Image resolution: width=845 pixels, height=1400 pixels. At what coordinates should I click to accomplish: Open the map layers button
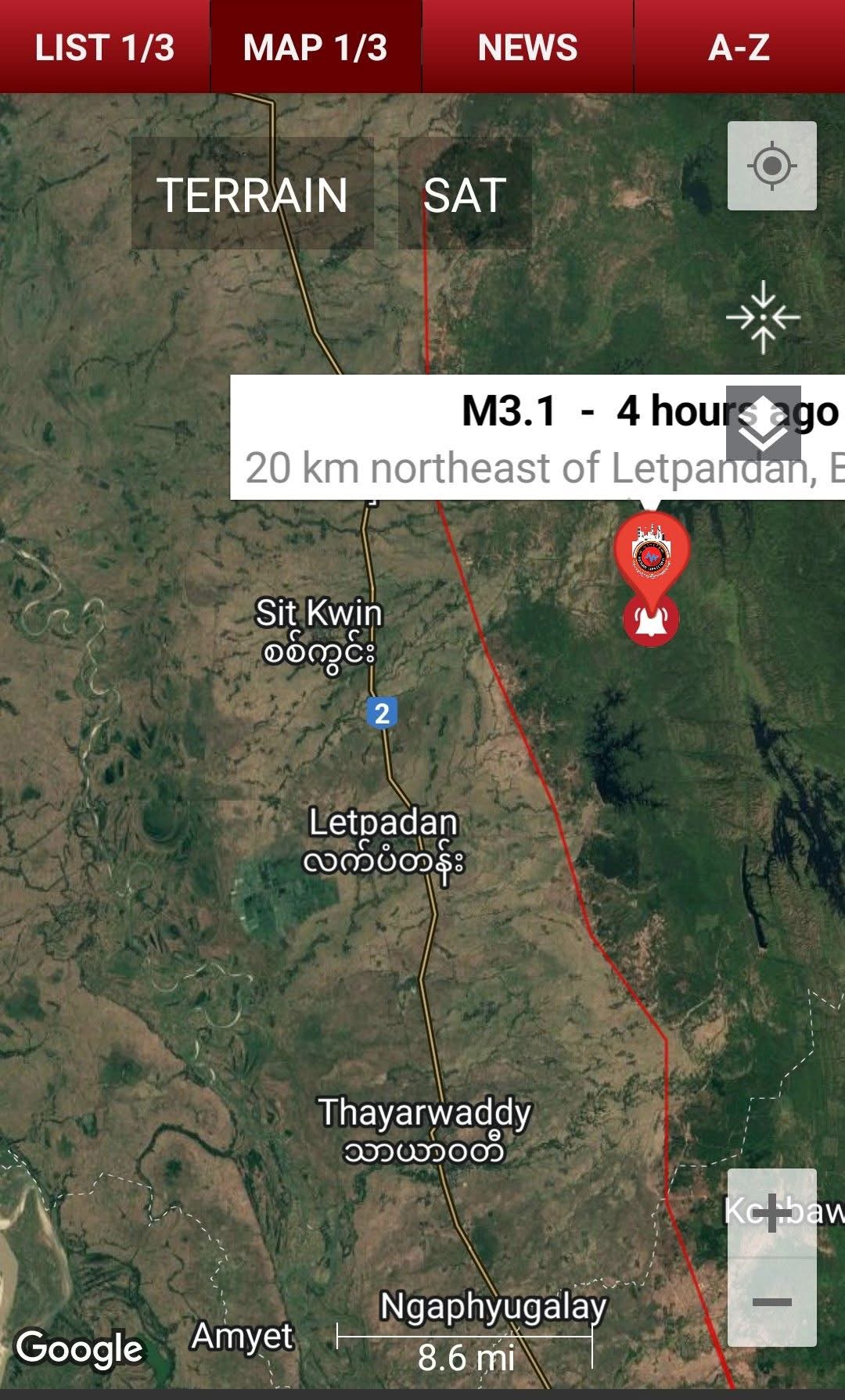pyautogui.click(x=763, y=423)
